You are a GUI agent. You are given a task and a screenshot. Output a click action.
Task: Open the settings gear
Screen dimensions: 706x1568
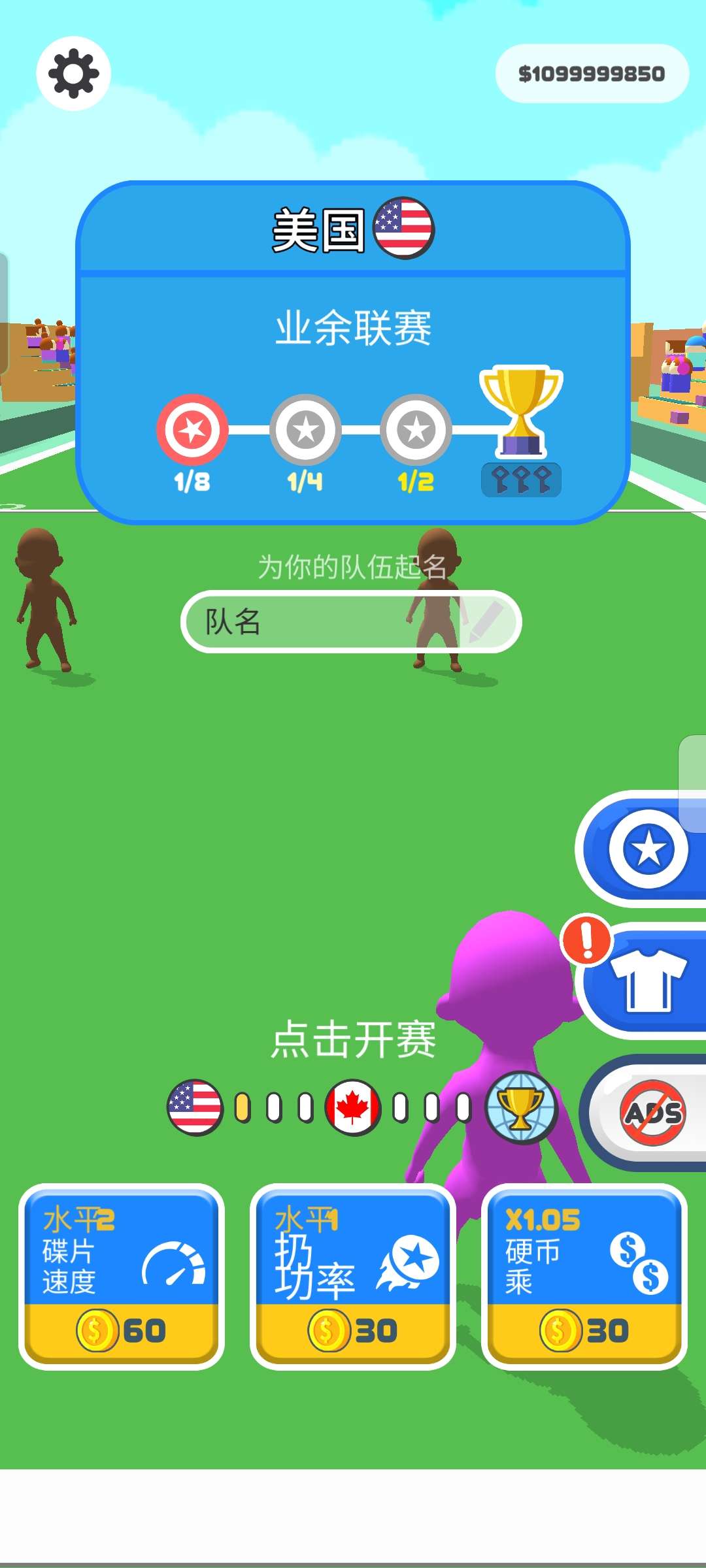click(73, 73)
